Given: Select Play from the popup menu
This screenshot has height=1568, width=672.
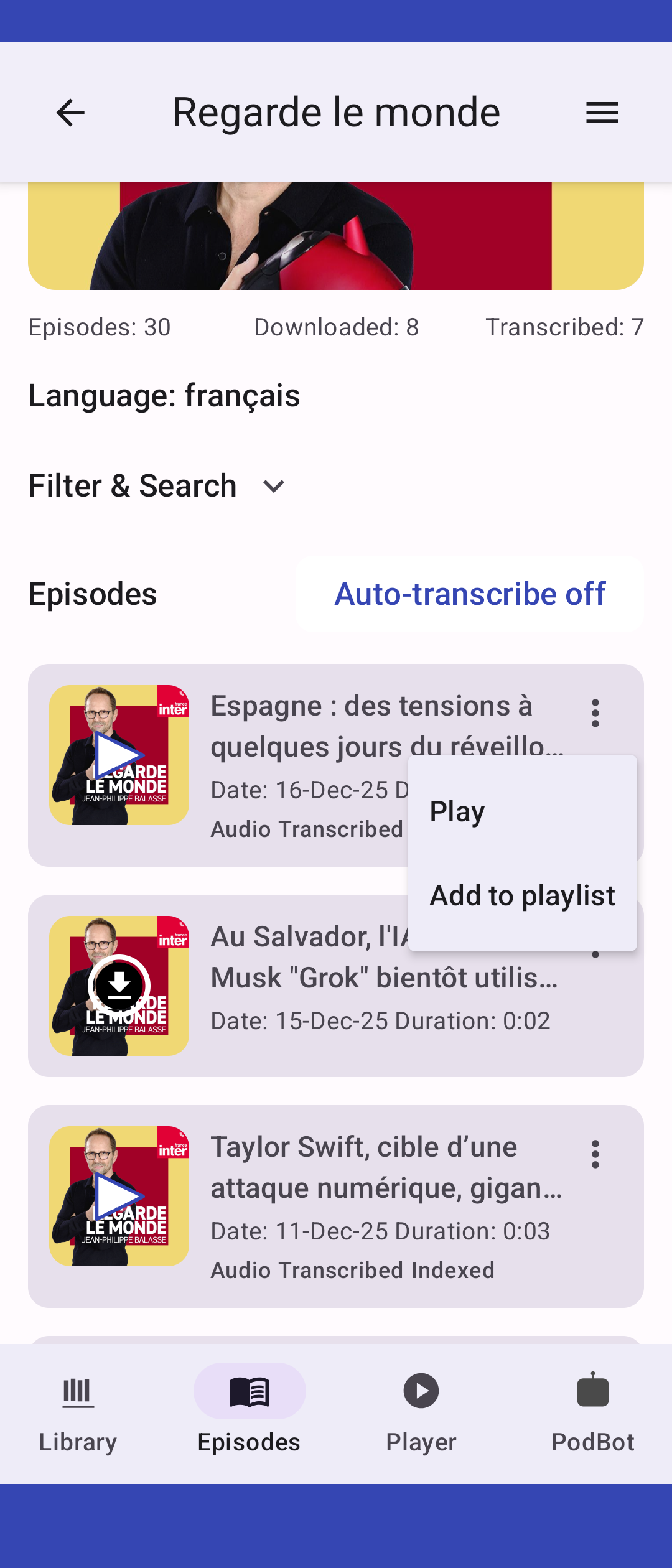Looking at the screenshot, I should (x=457, y=811).
